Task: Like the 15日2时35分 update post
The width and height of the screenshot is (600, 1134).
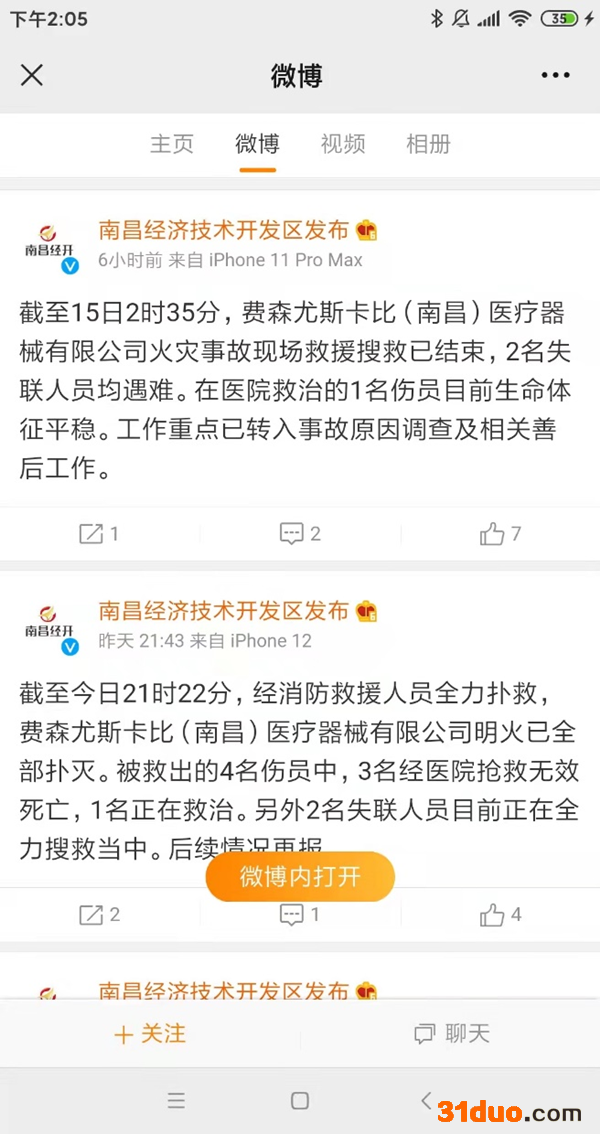Action: (x=500, y=534)
